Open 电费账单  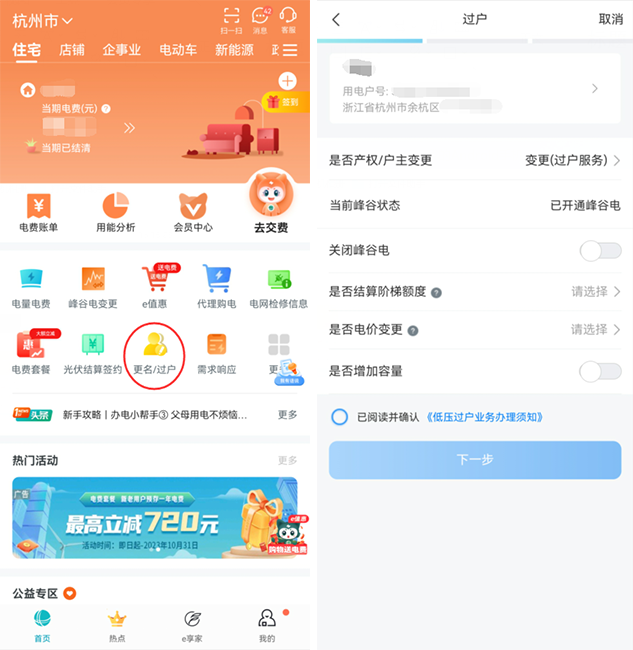[x=38, y=212]
